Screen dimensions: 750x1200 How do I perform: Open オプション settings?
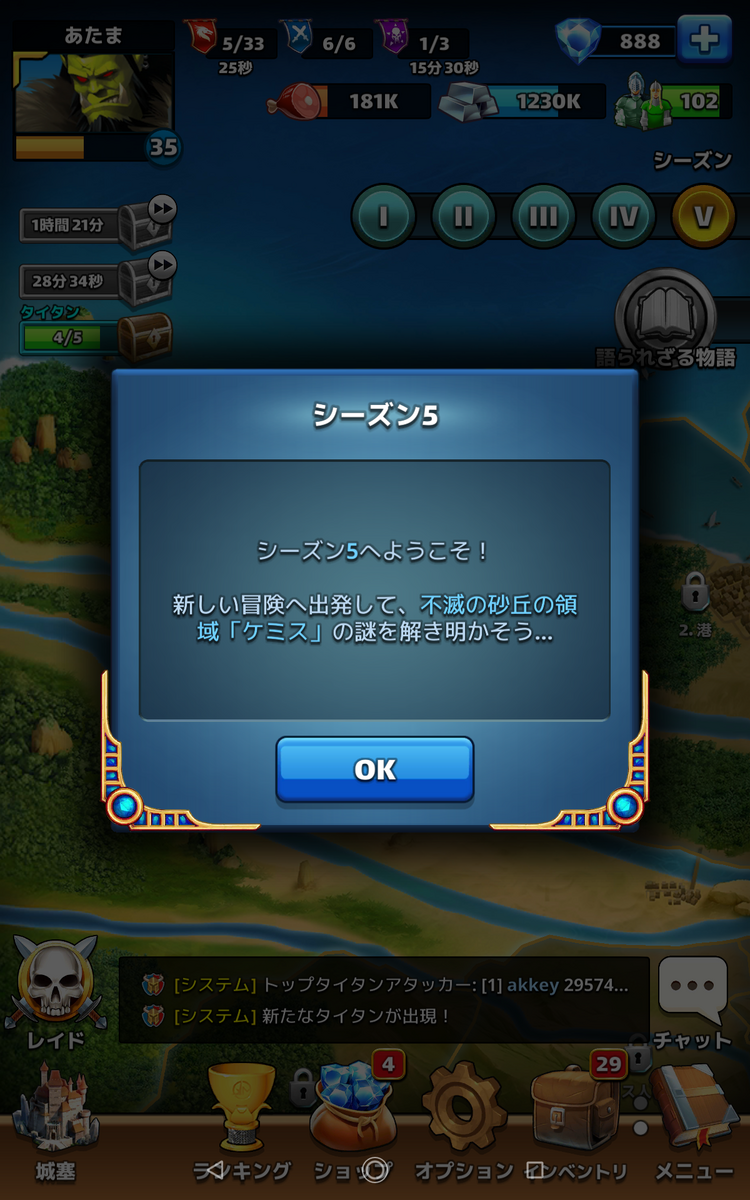463,1115
